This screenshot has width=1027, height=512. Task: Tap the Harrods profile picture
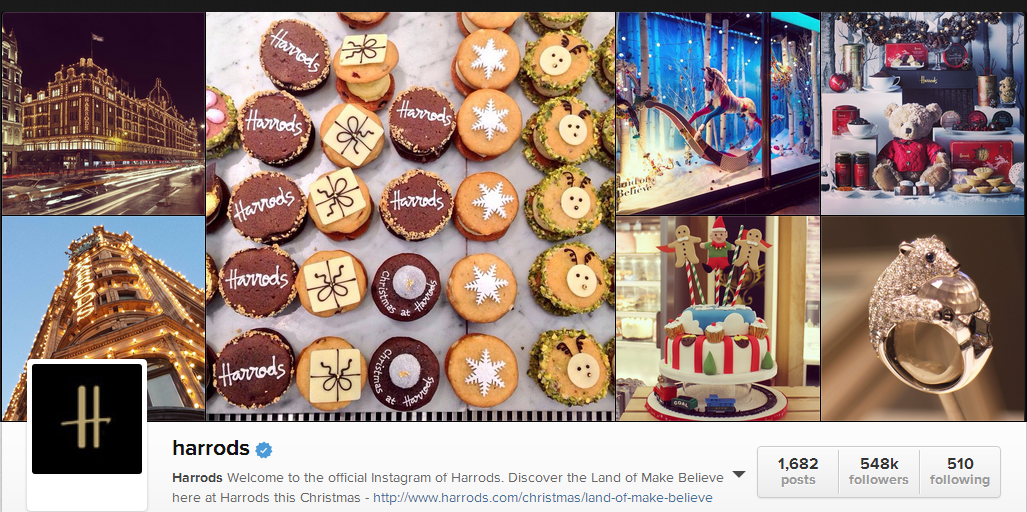tap(87, 419)
